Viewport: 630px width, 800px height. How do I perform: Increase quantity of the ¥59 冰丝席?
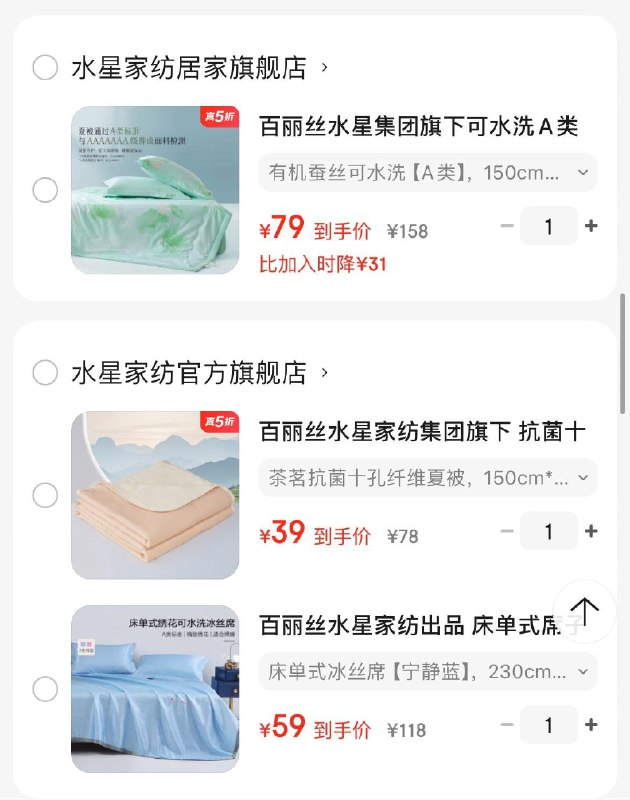coord(591,725)
